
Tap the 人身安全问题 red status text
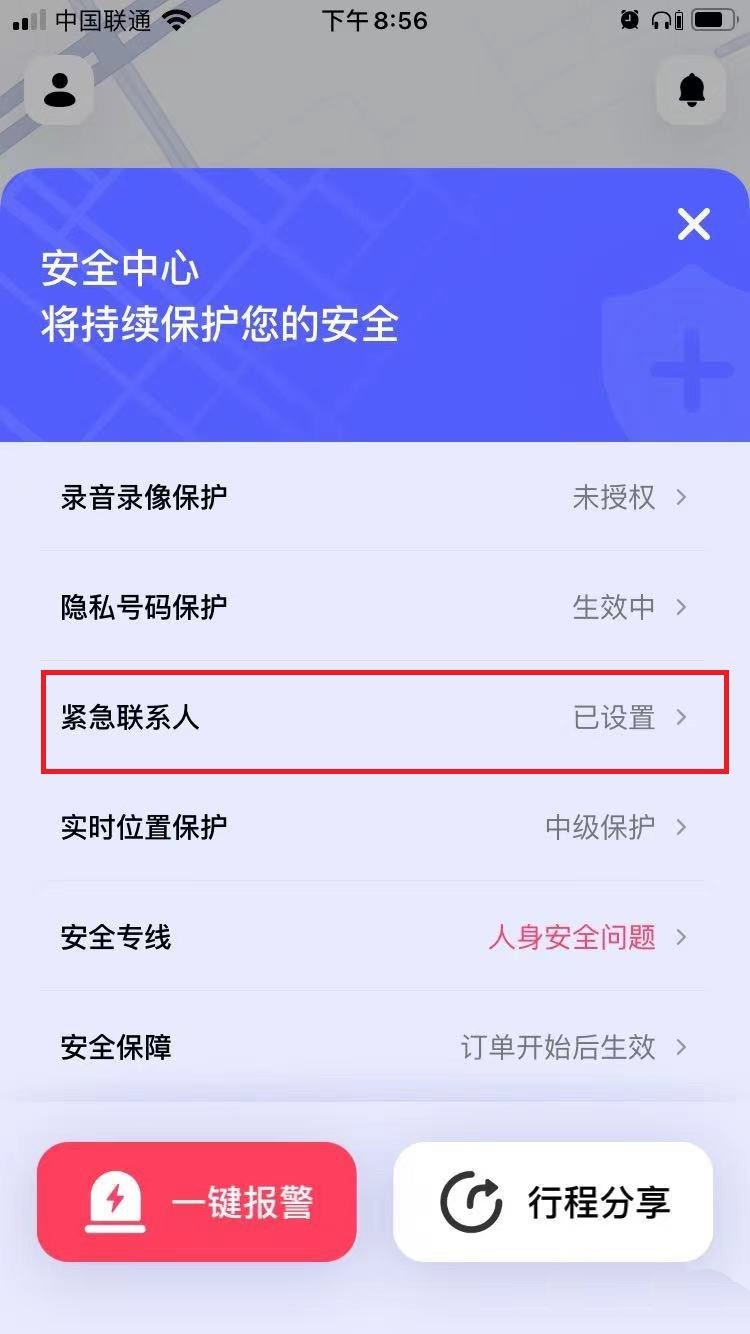(571, 937)
